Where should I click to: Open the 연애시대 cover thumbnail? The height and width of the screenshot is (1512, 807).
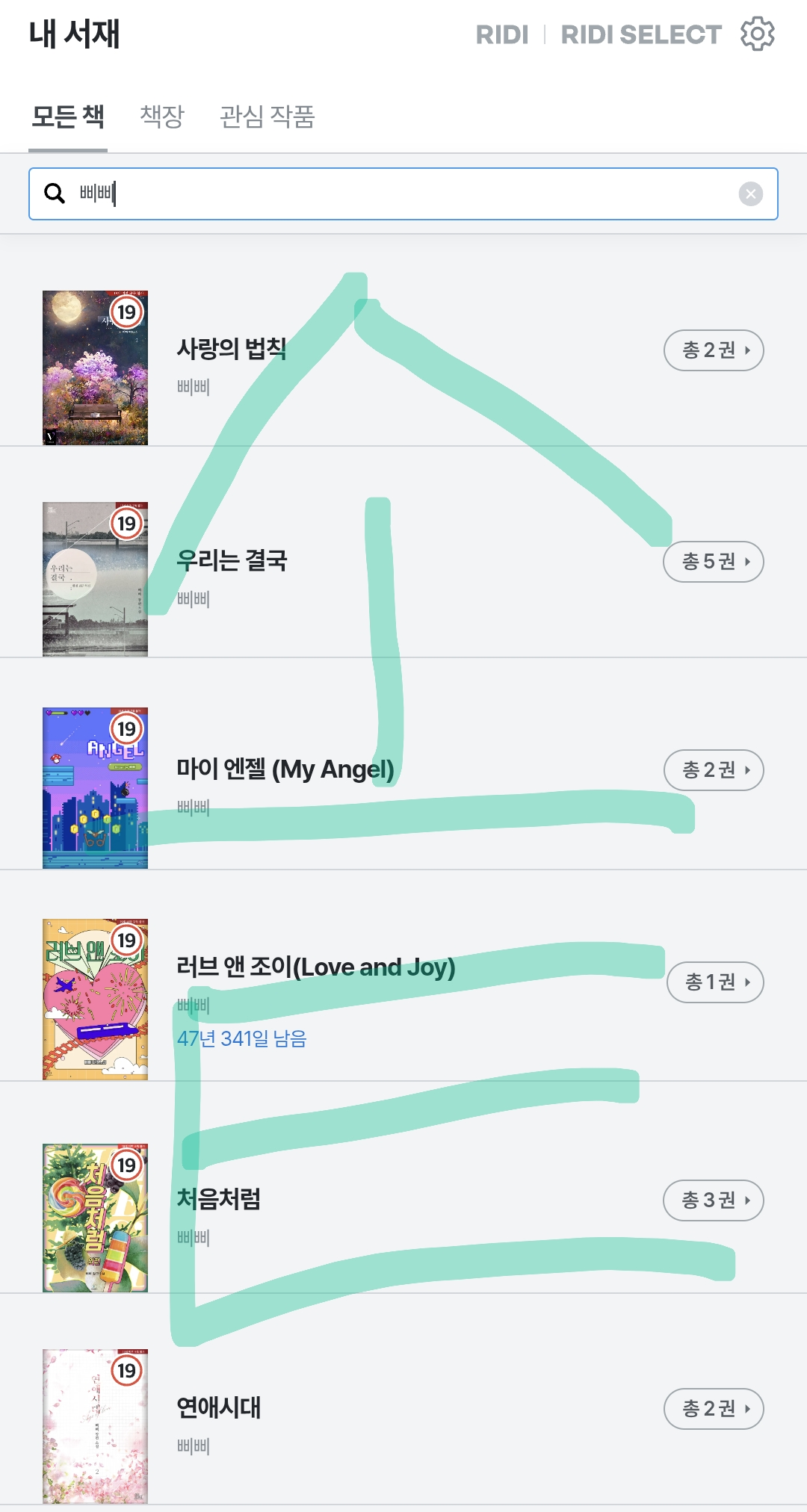coord(95,1425)
